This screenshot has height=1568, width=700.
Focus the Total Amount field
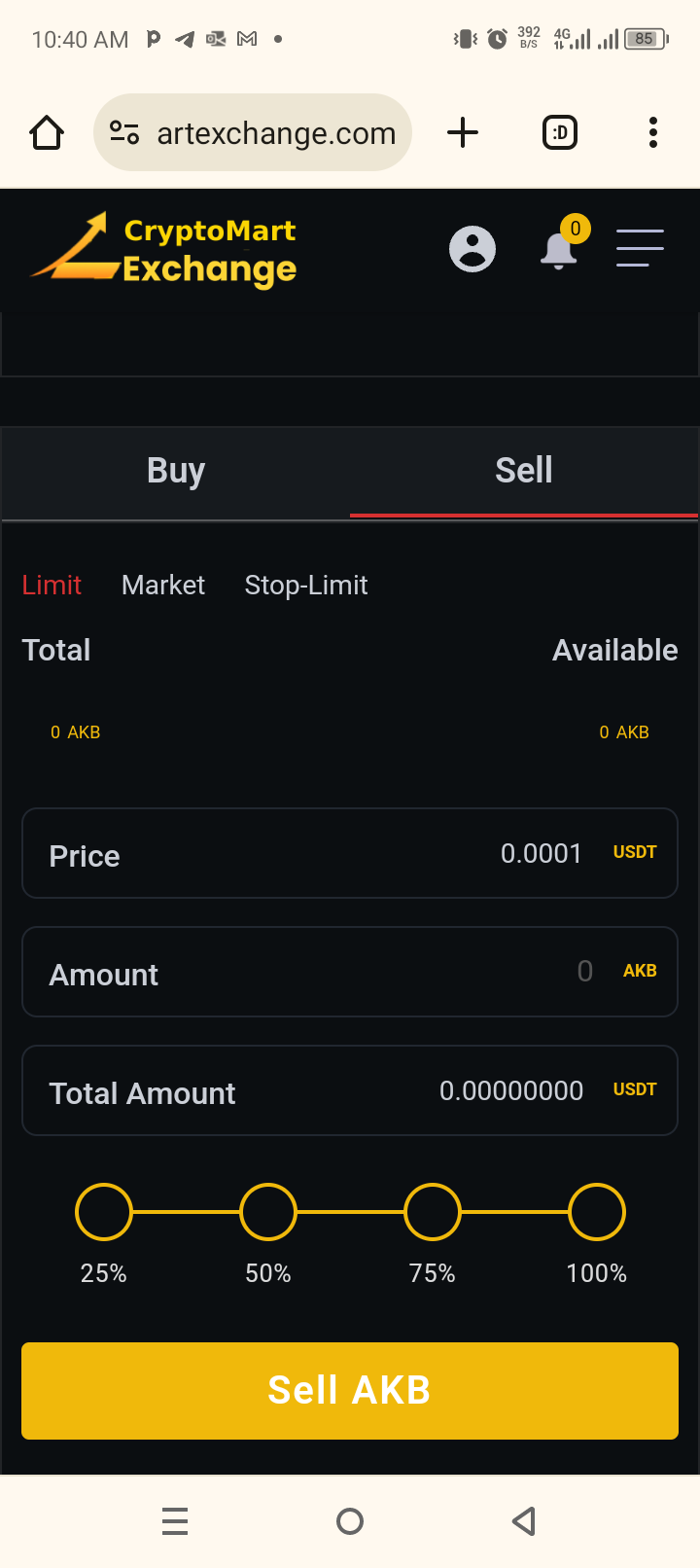point(350,1090)
